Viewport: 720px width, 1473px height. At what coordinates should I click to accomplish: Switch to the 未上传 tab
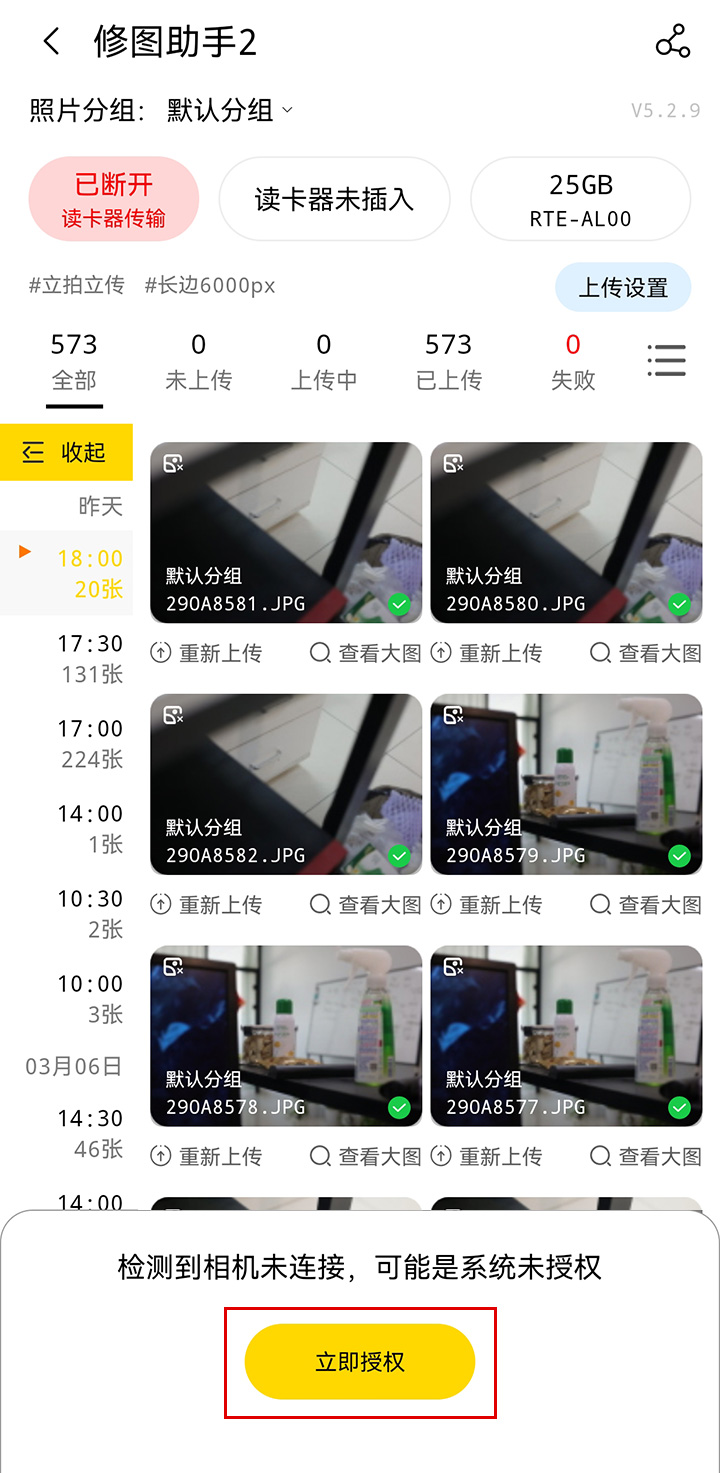click(198, 360)
